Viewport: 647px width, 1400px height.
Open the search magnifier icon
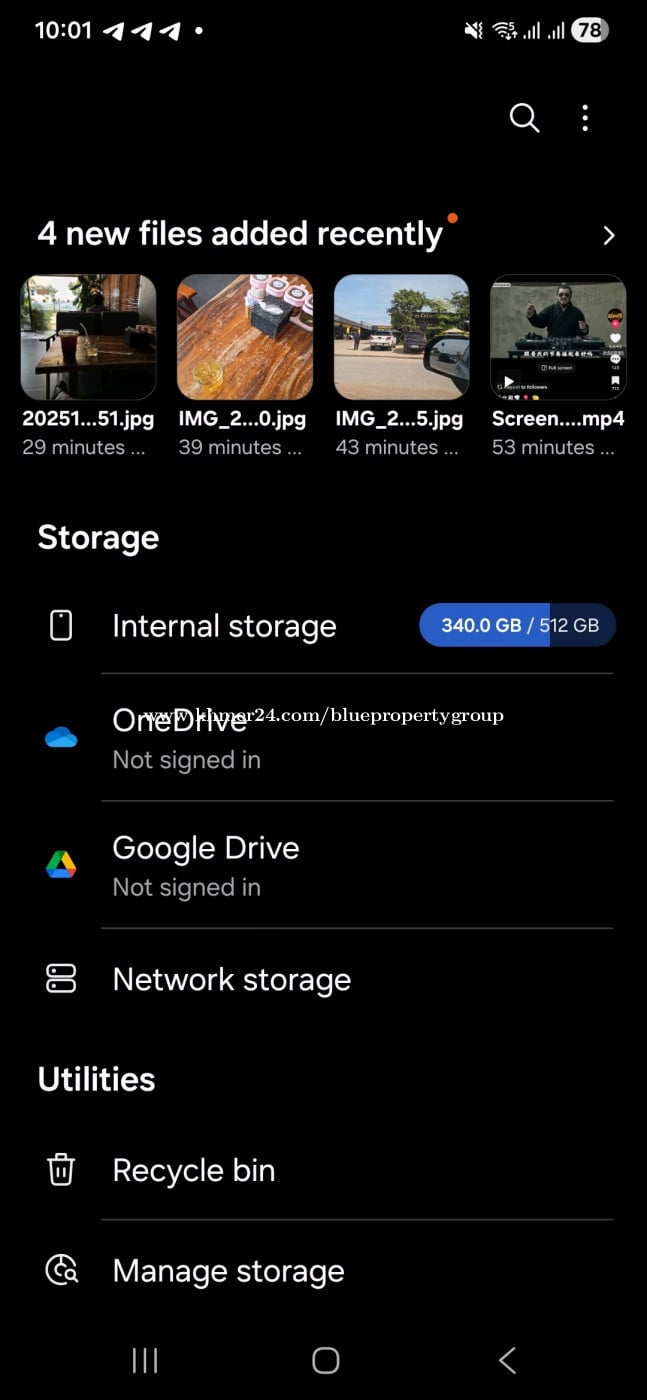click(524, 118)
